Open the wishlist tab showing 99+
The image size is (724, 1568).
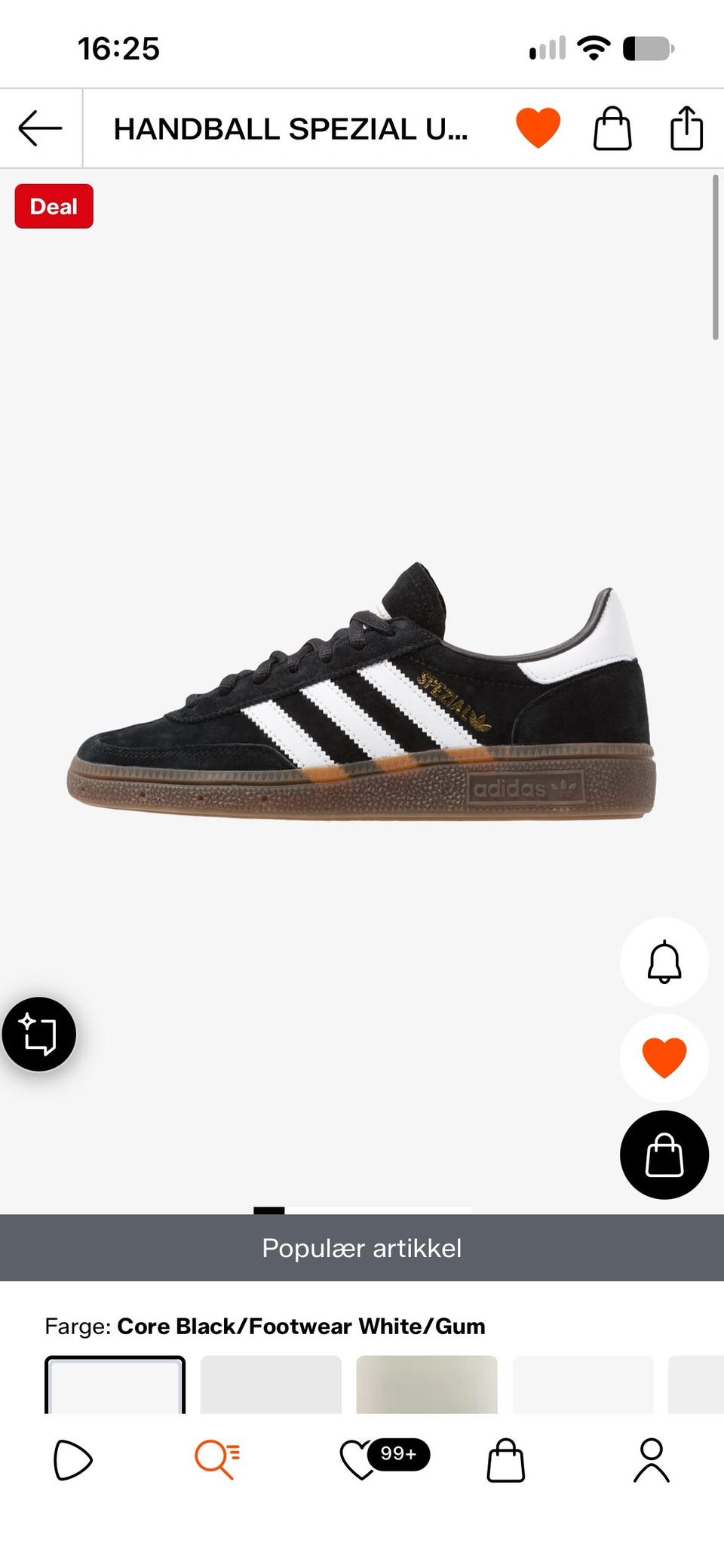click(385, 1459)
